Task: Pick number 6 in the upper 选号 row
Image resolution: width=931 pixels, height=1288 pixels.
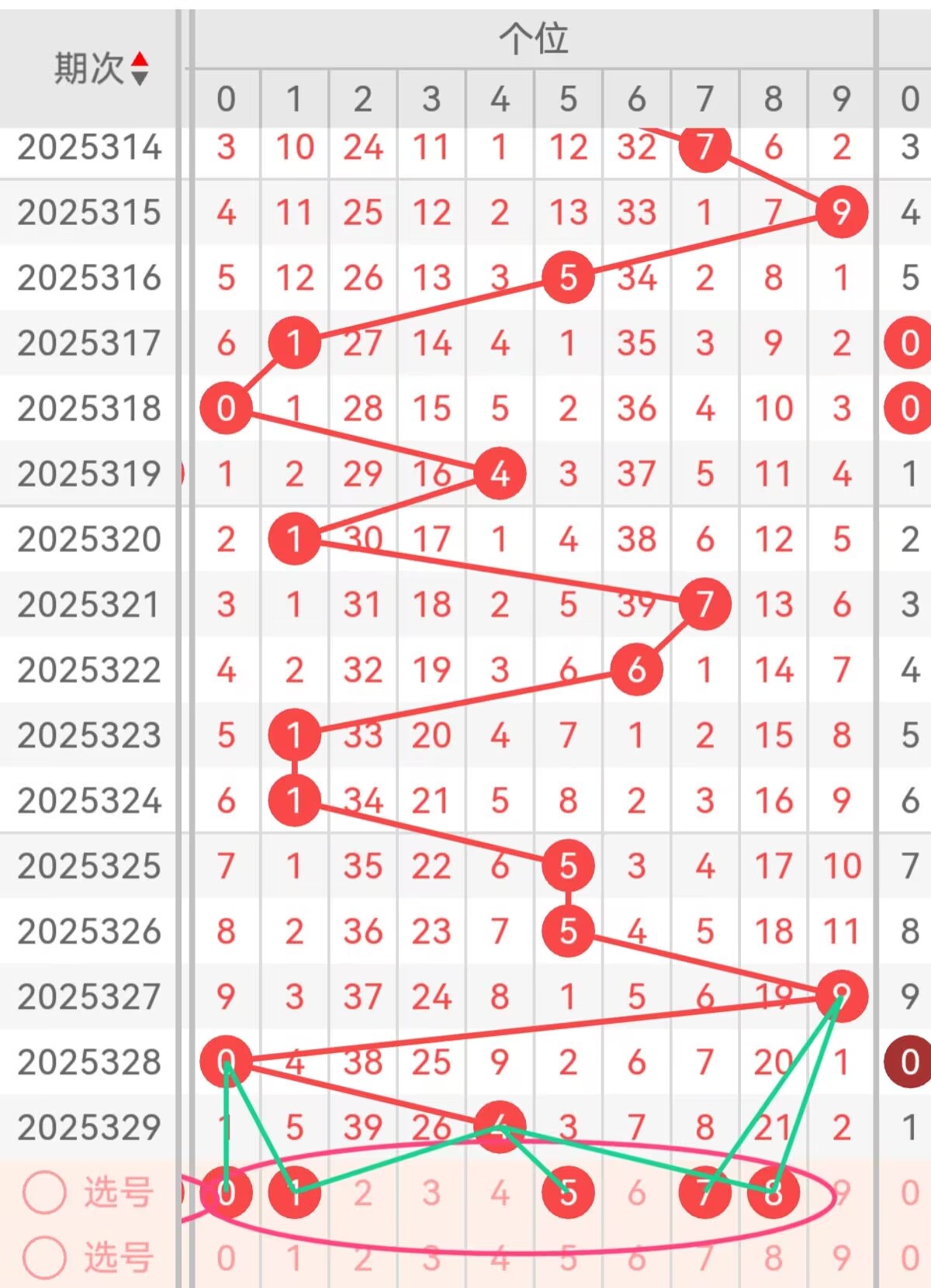Action: coord(636,1193)
